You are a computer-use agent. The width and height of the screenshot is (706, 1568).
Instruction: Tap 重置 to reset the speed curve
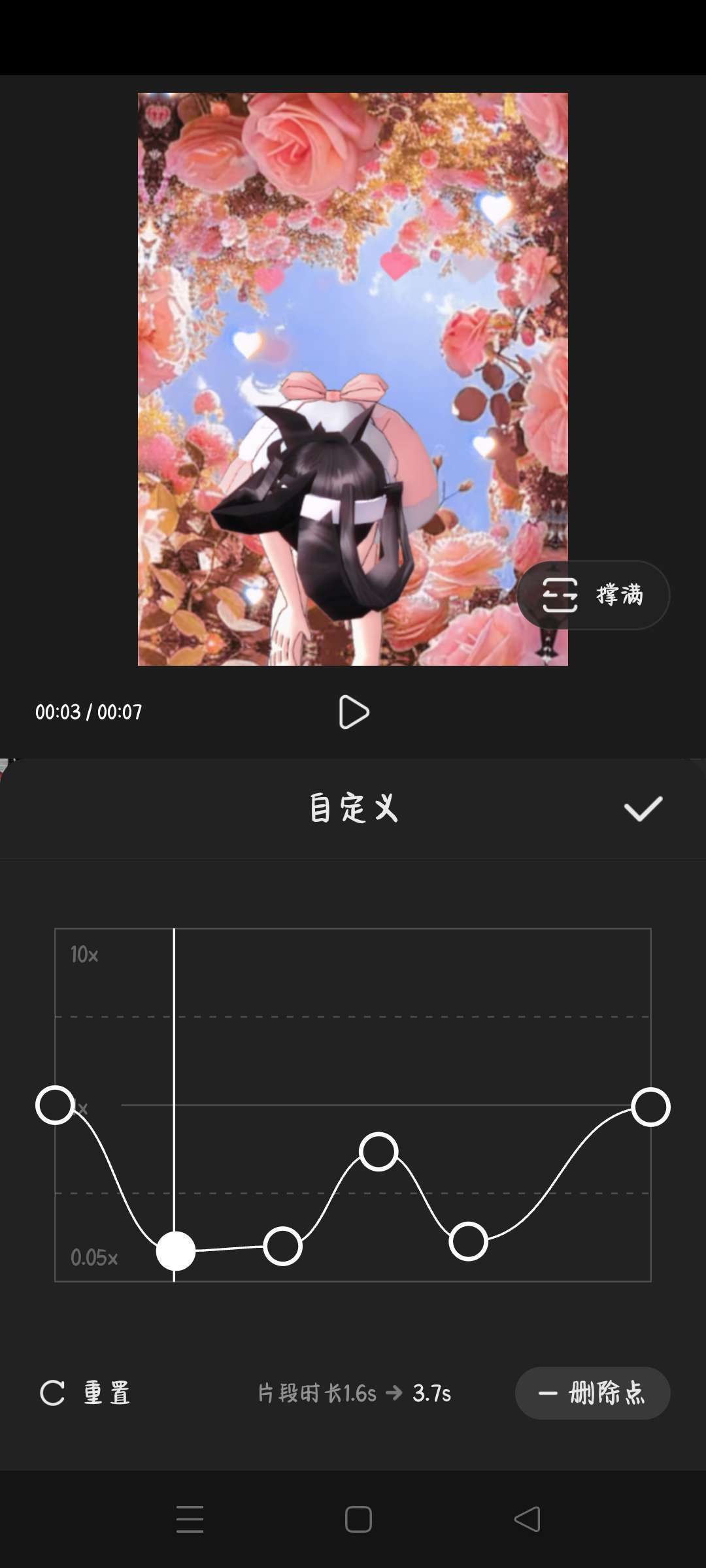(86, 1393)
